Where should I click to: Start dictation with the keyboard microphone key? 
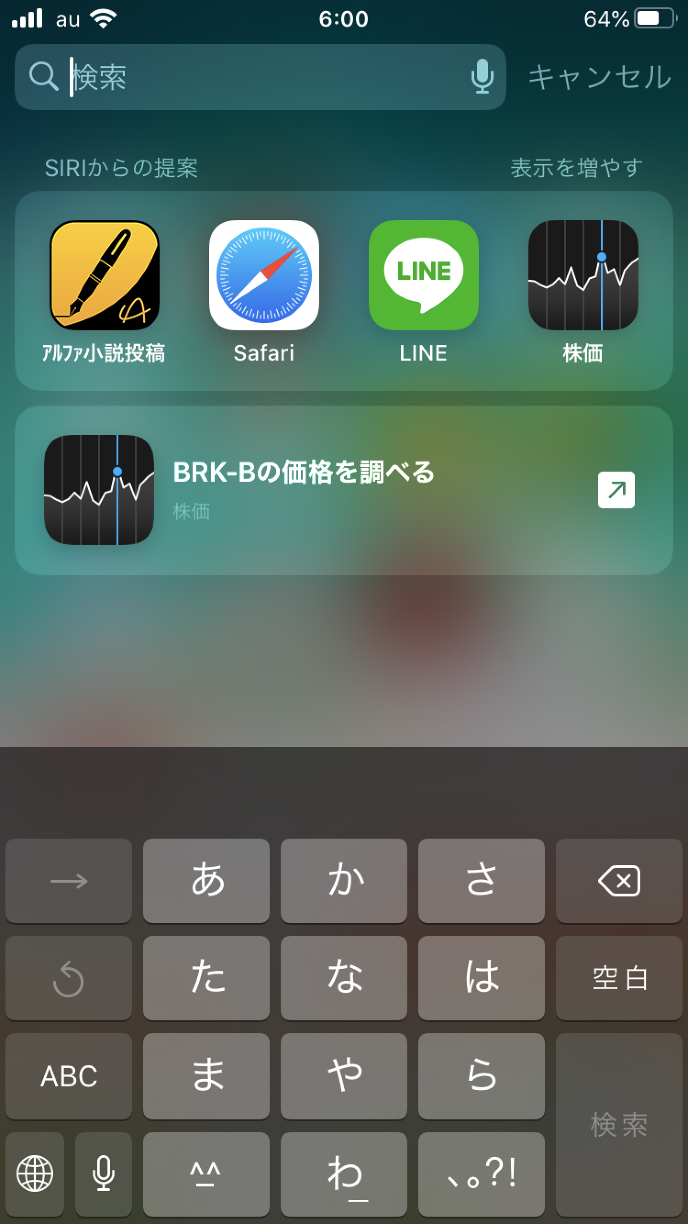pyautogui.click(x=103, y=1173)
